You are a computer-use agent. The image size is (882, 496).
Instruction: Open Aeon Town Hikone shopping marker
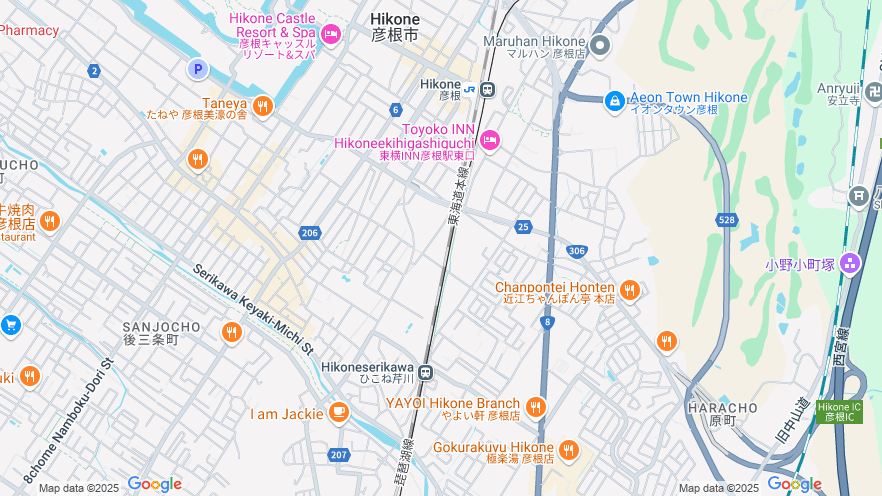(614, 100)
